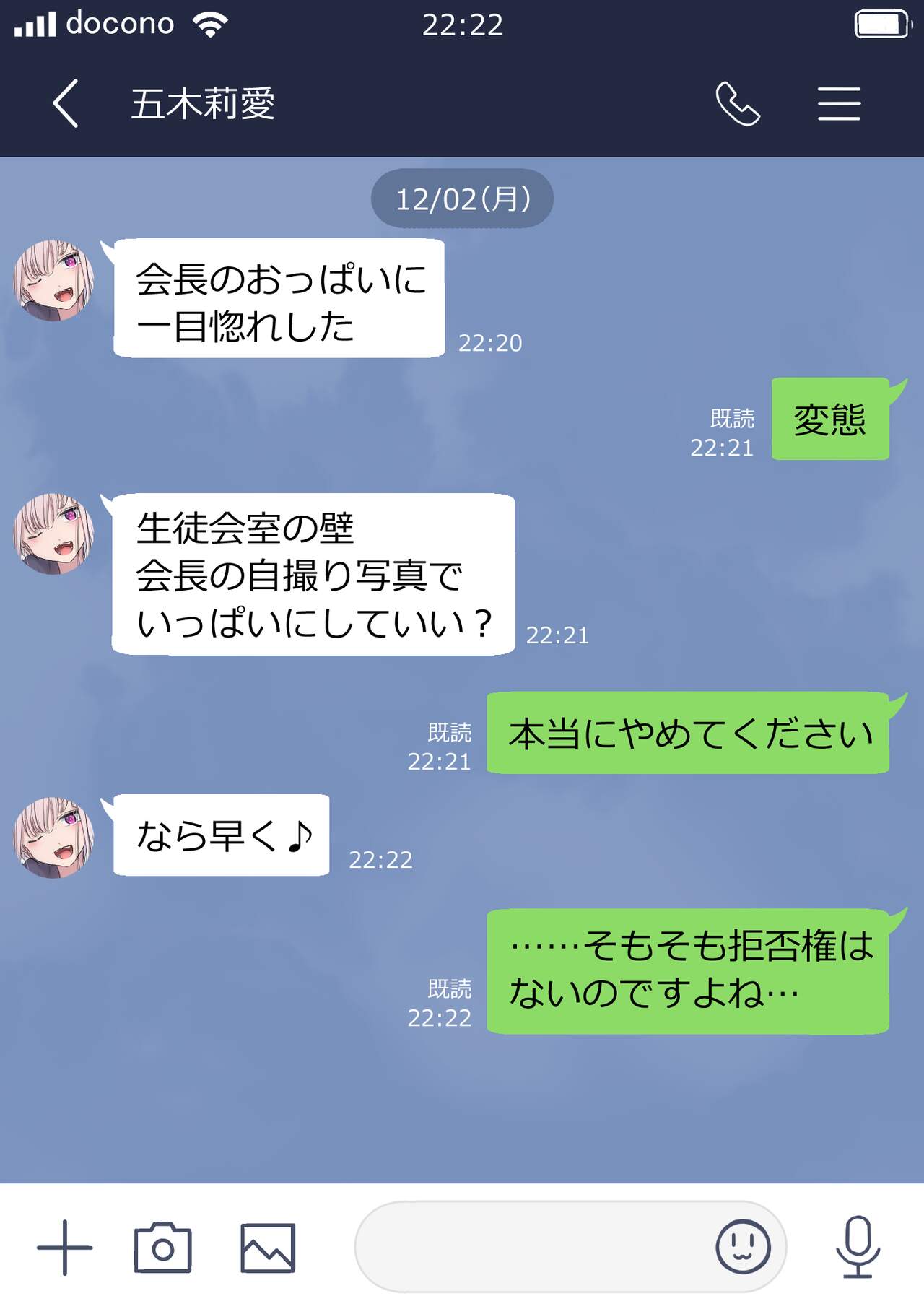
Task: Start a voice call with 五木莉愛
Action: coord(737,103)
